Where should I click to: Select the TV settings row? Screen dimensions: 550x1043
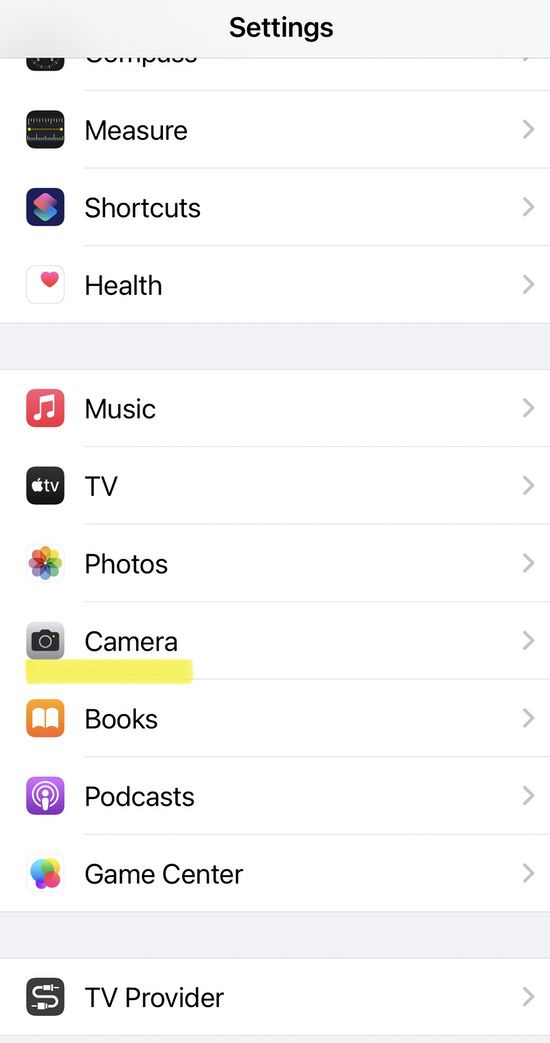275,486
